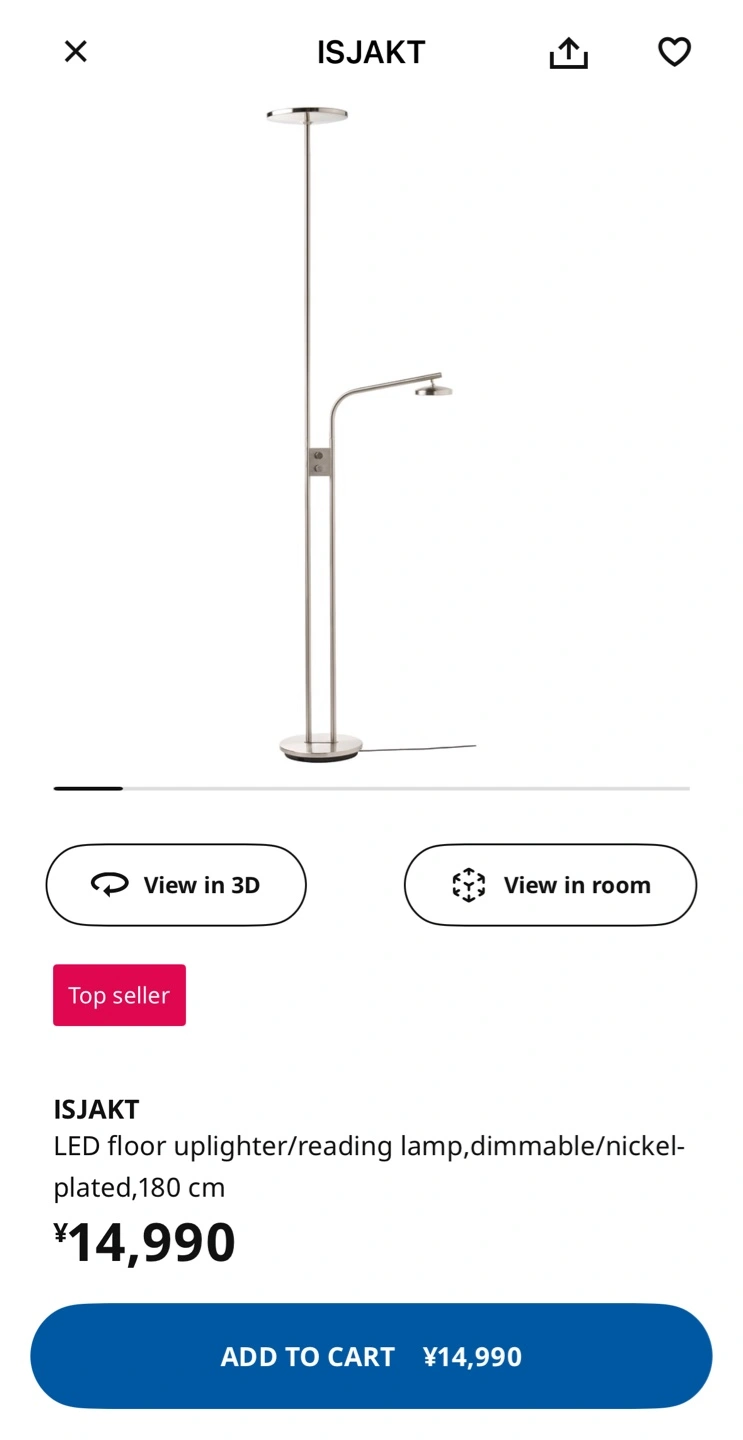
Task: Open the View in 3D option
Action: [x=176, y=885]
